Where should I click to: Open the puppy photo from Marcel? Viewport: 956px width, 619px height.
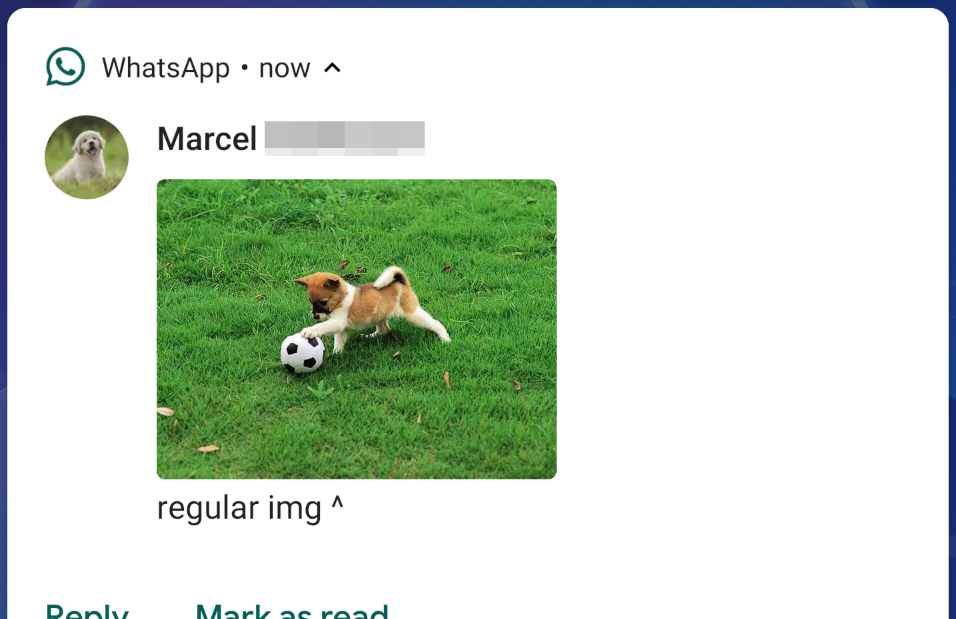point(356,329)
